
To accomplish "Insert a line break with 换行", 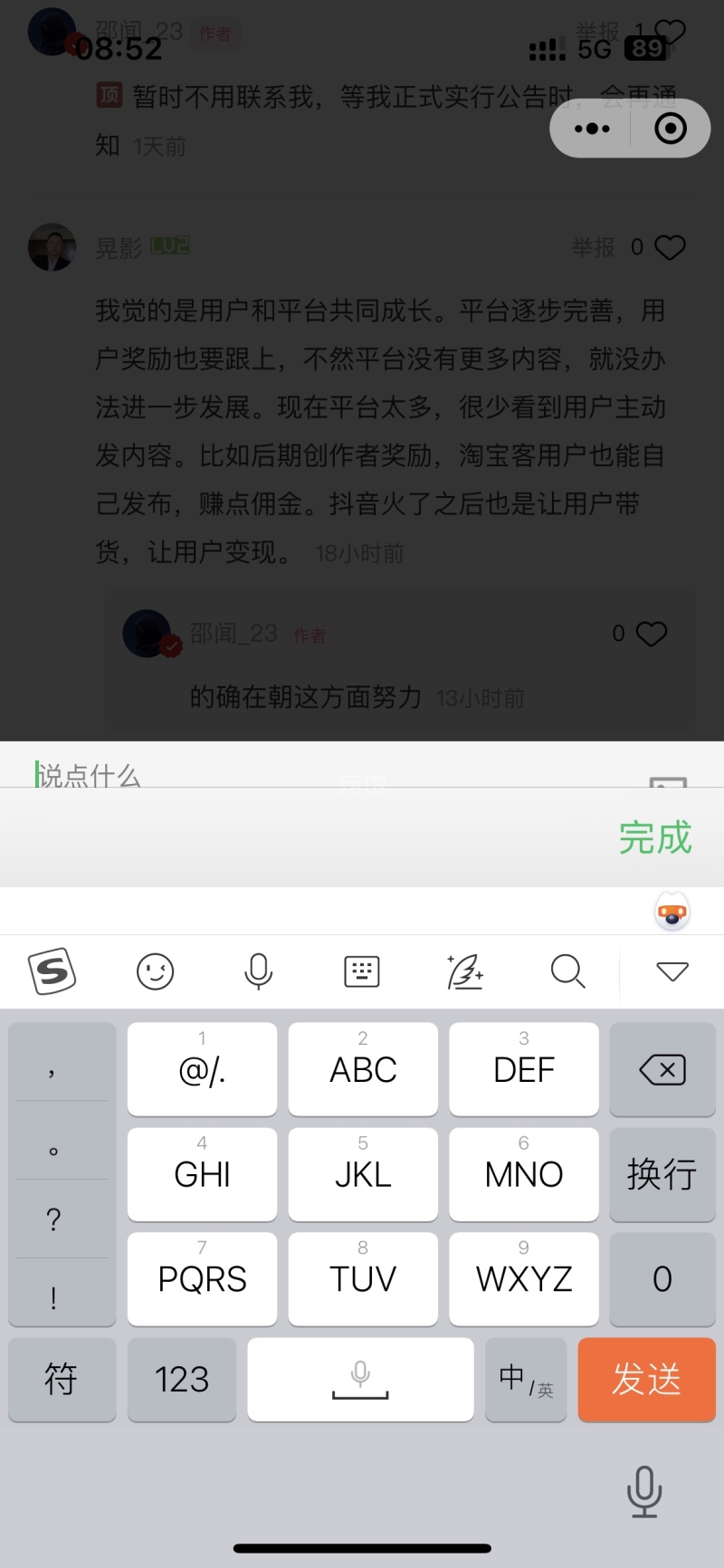I will tap(662, 1174).
